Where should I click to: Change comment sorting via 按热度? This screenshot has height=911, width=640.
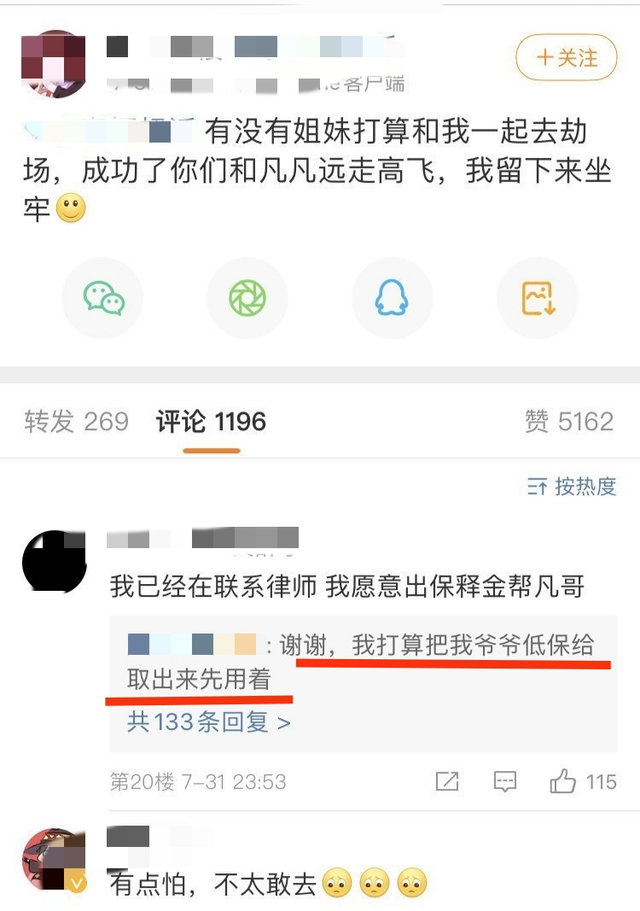click(571, 487)
